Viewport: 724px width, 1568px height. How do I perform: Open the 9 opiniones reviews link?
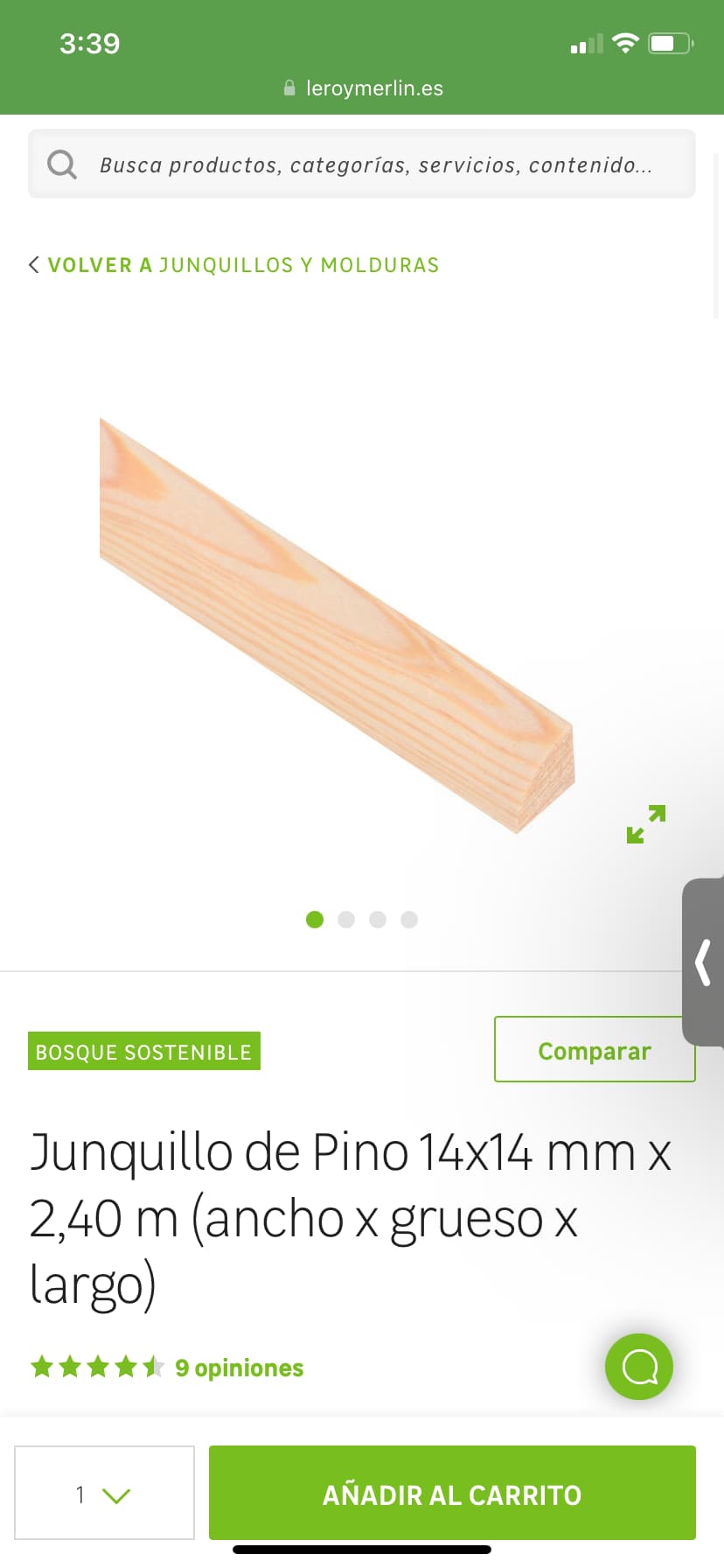(x=240, y=1368)
